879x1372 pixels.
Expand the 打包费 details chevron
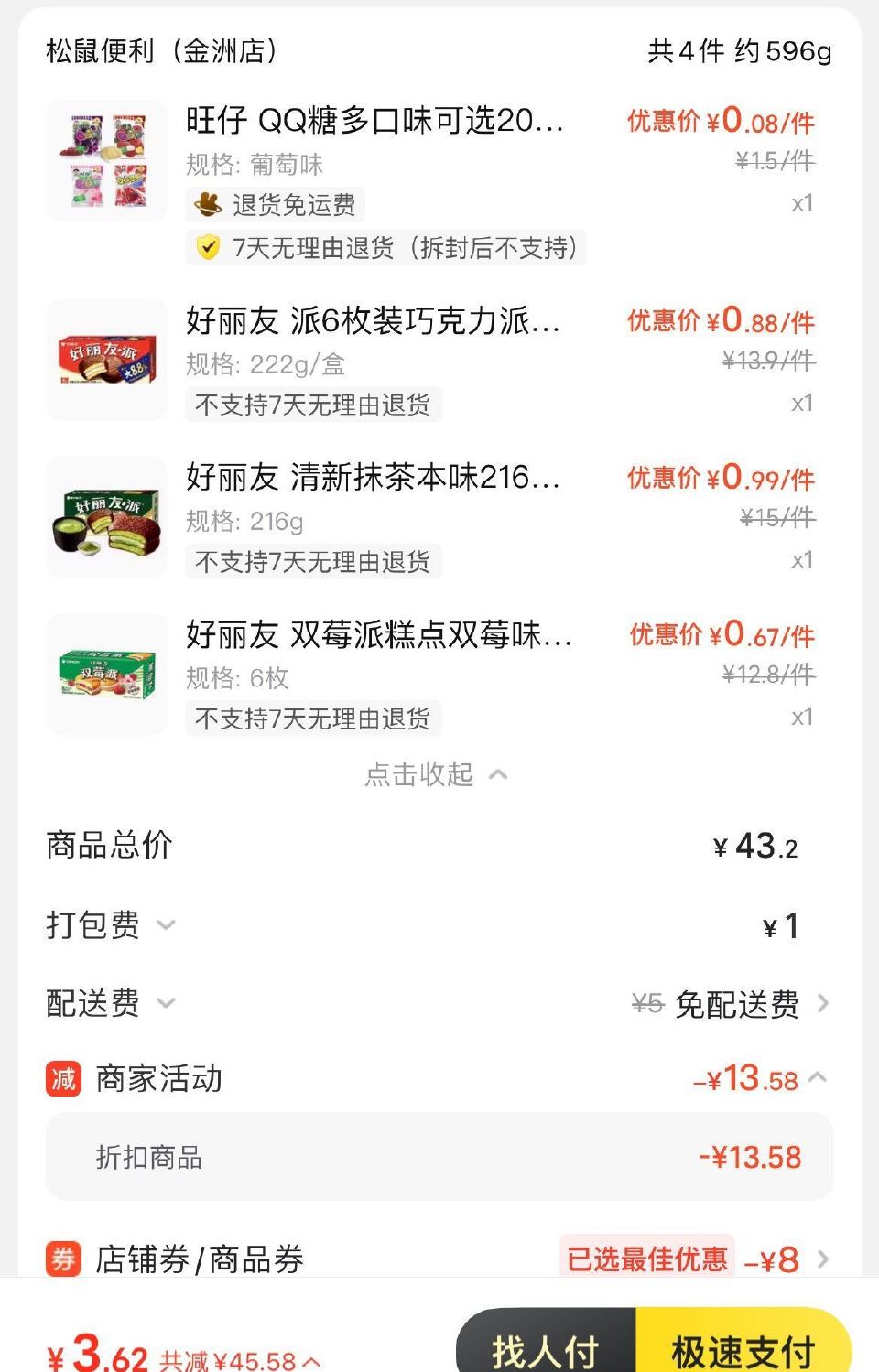166,925
